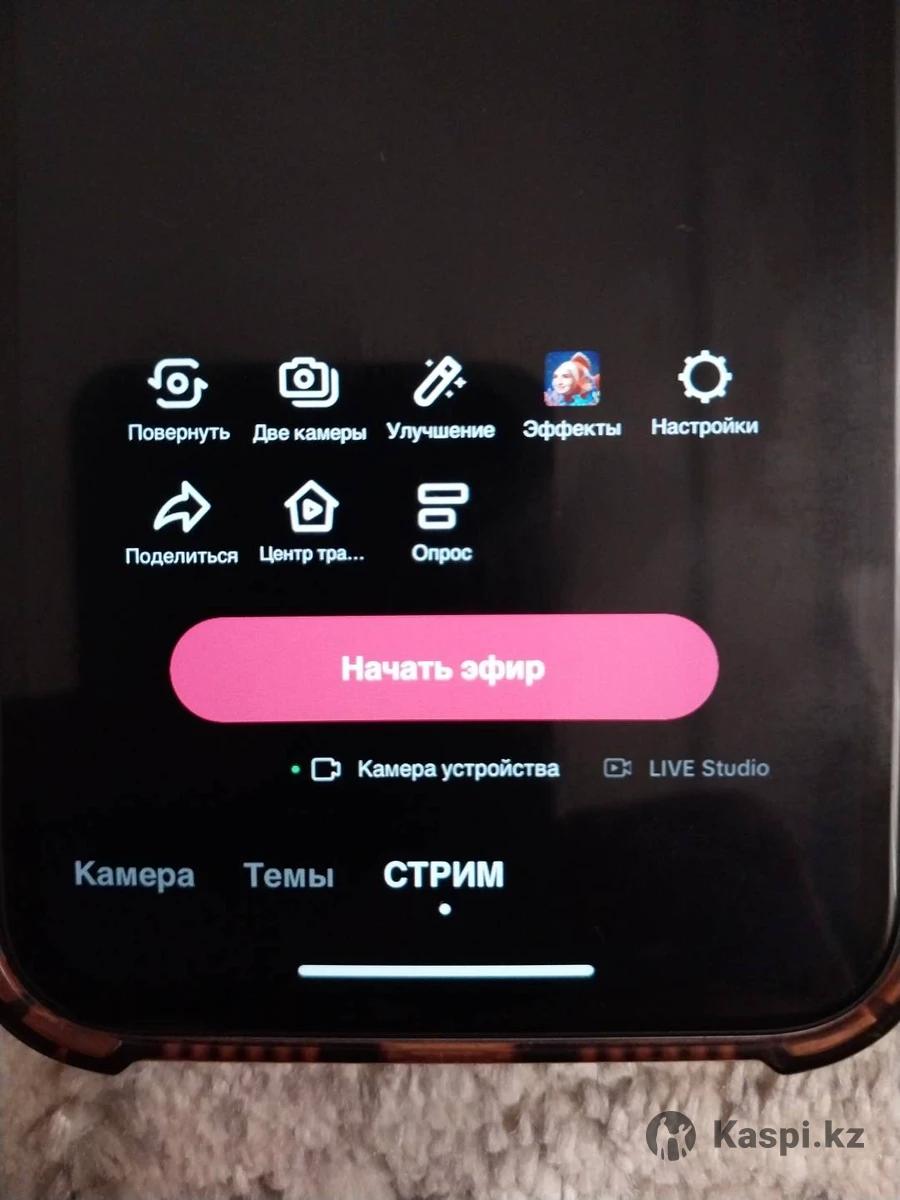Image resolution: width=900 pixels, height=1200 pixels.
Task: Choose LIVE Studio as source
Action: tap(688, 768)
